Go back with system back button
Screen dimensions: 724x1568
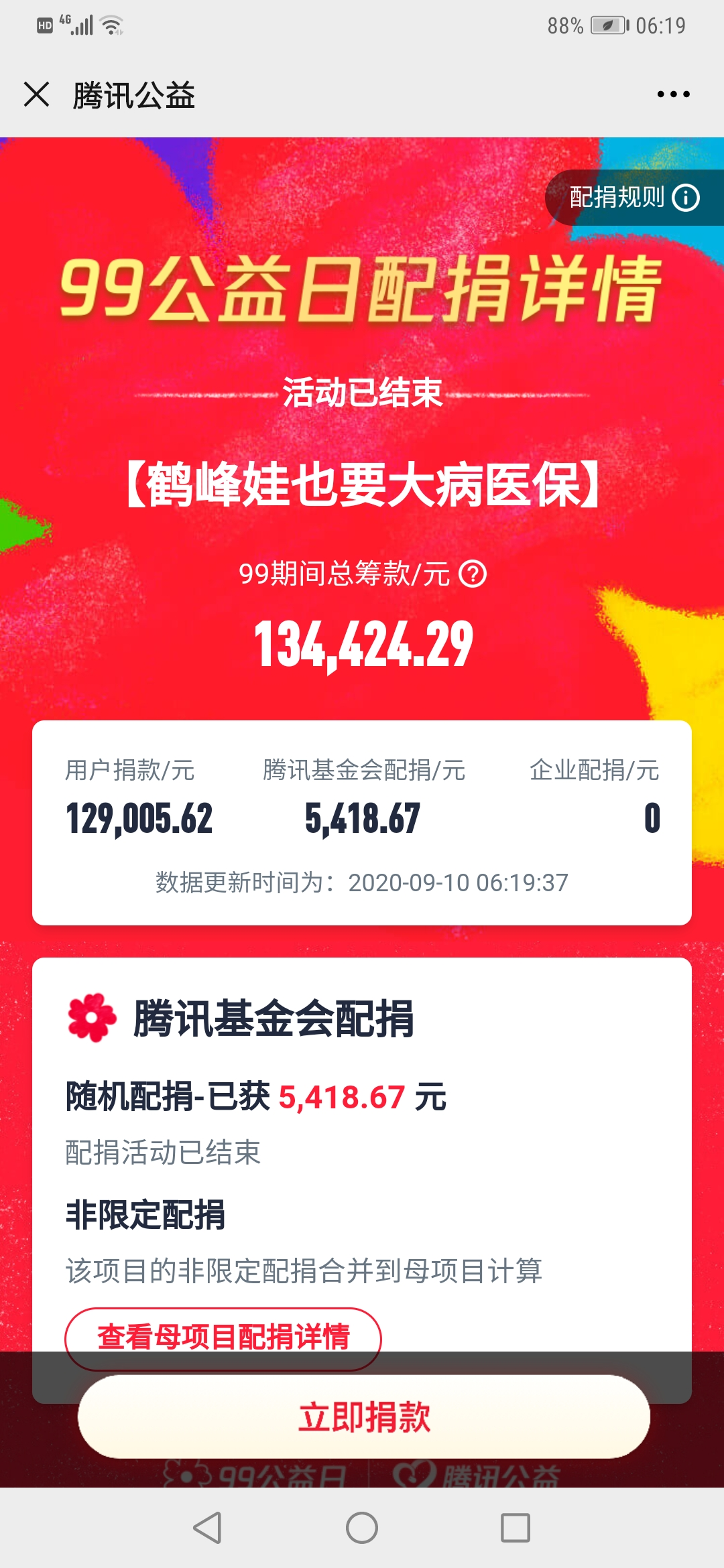[207, 1528]
